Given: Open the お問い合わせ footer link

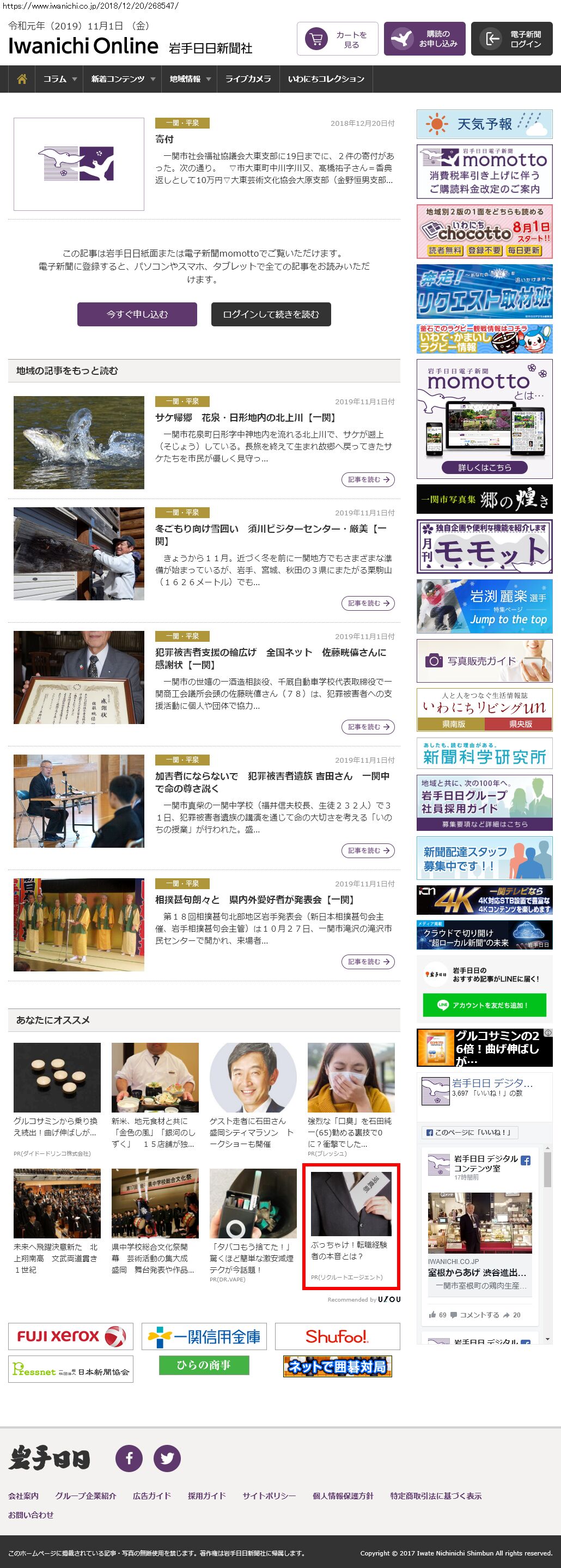Looking at the screenshot, I should (31, 1515).
